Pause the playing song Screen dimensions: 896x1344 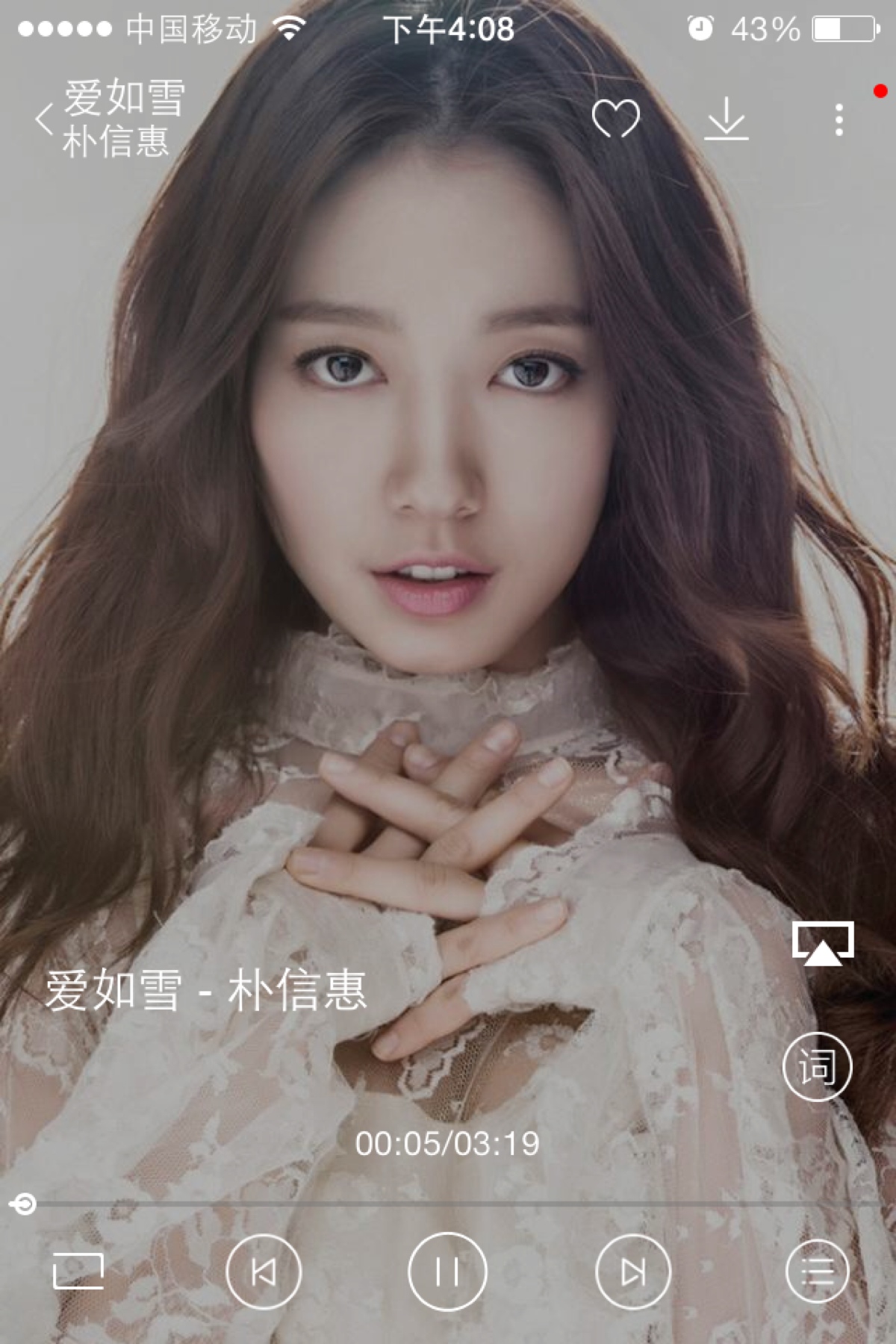point(447,1272)
